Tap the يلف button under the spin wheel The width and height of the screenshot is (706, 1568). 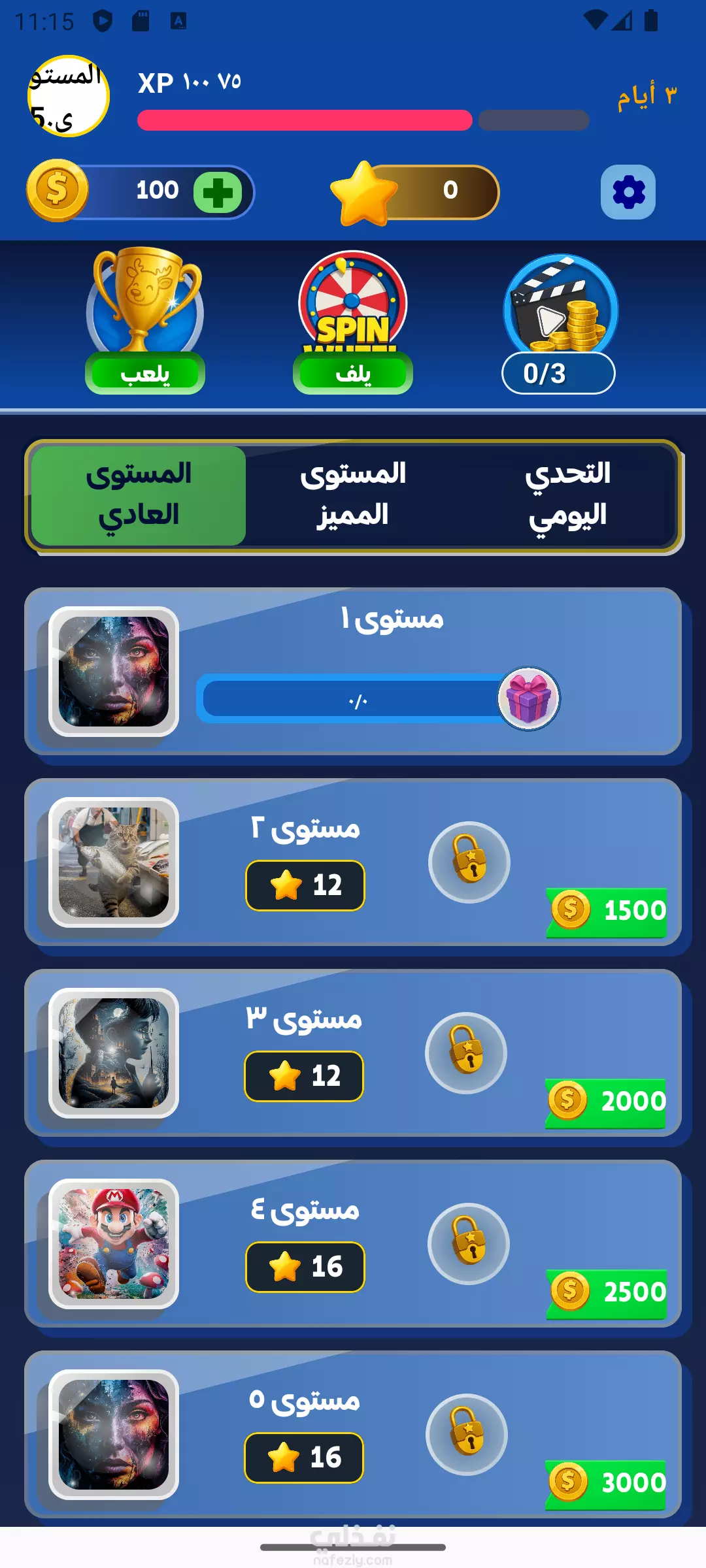[353, 373]
